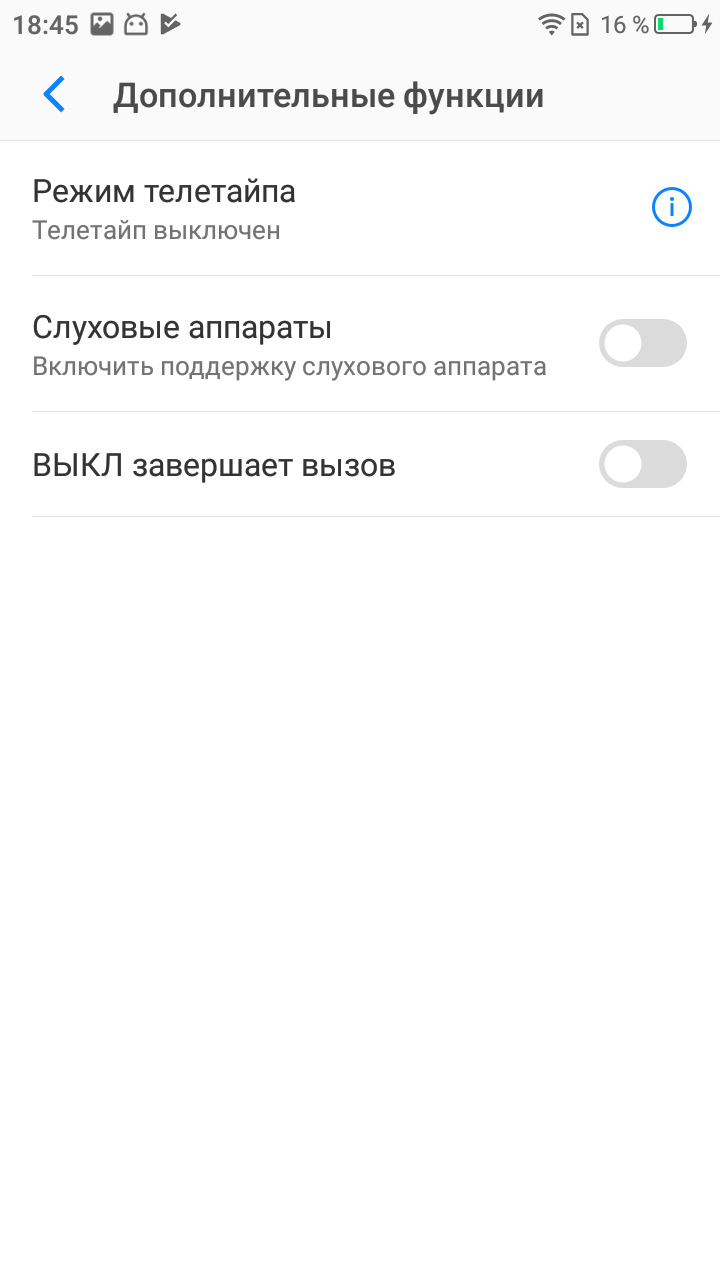Viewport: 720px width, 1280px height.
Task: Toggle ВЫКЛ завершает вызов on
Action: point(643,464)
